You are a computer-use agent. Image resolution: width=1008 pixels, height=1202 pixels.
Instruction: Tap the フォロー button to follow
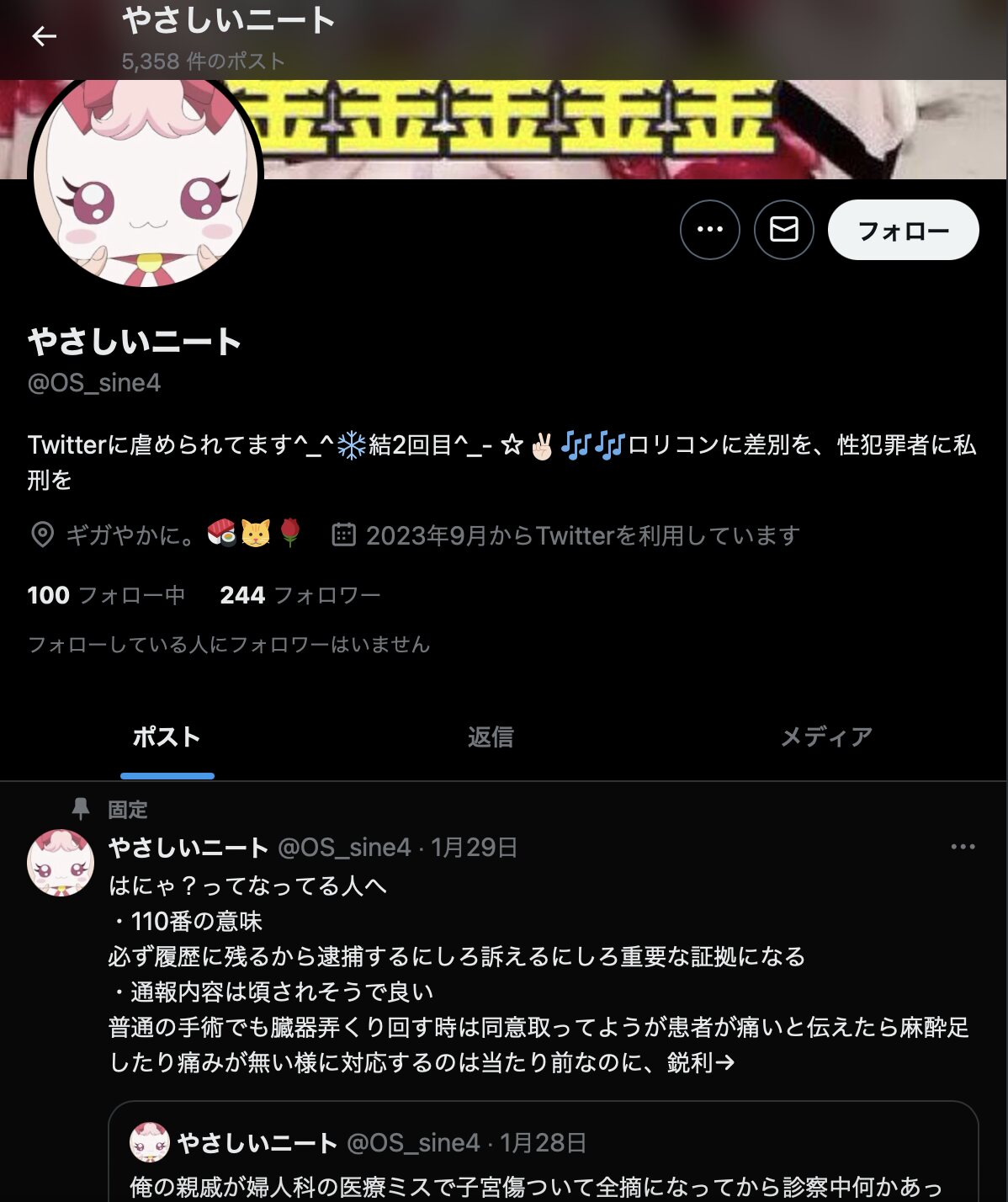[903, 229]
